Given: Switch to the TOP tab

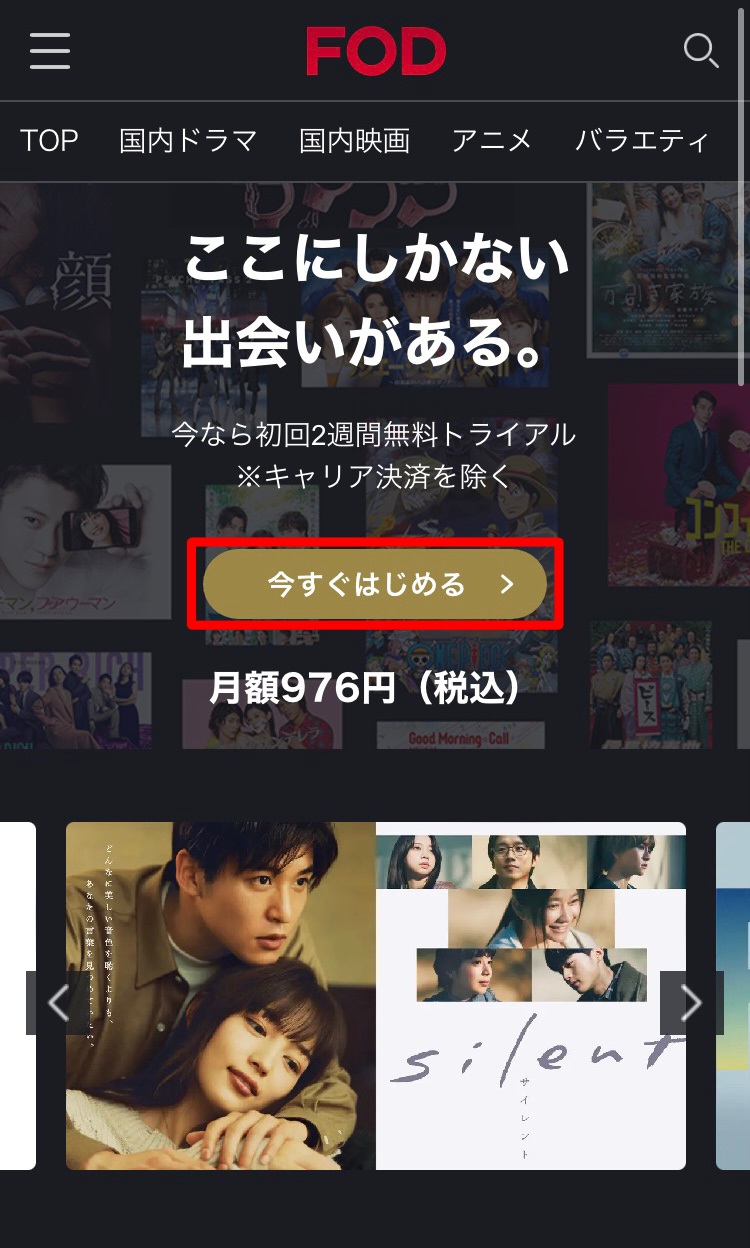Looking at the screenshot, I should 49,141.
